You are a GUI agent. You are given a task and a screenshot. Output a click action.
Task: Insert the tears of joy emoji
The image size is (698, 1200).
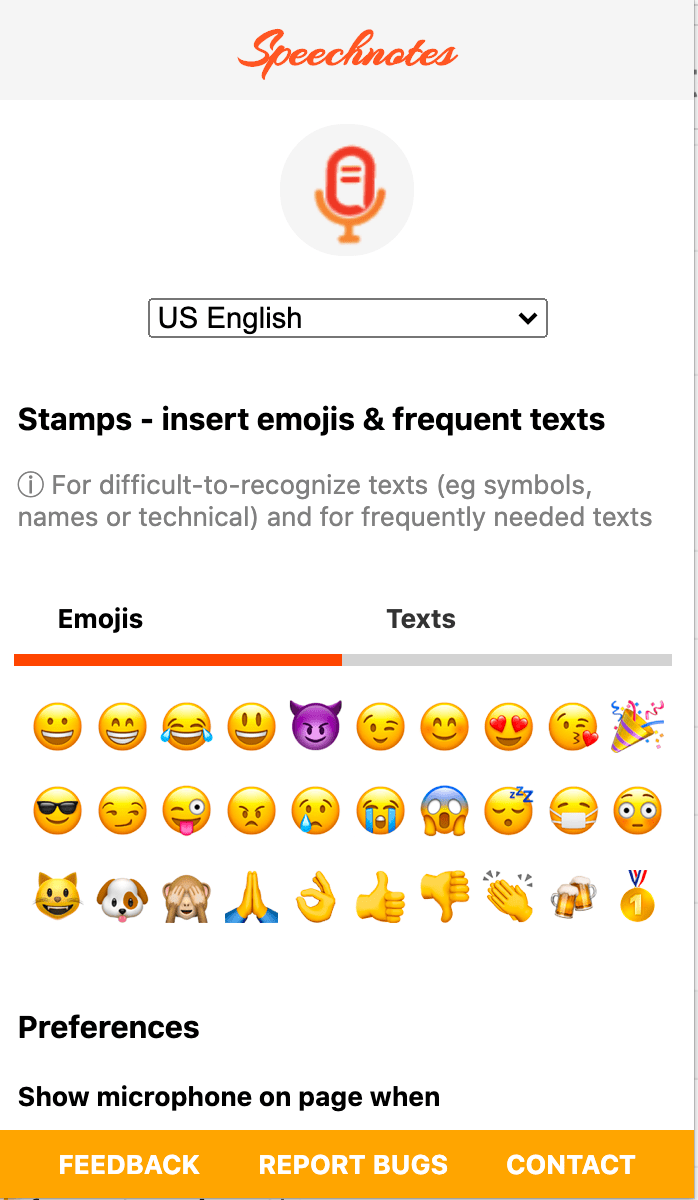click(x=186, y=727)
